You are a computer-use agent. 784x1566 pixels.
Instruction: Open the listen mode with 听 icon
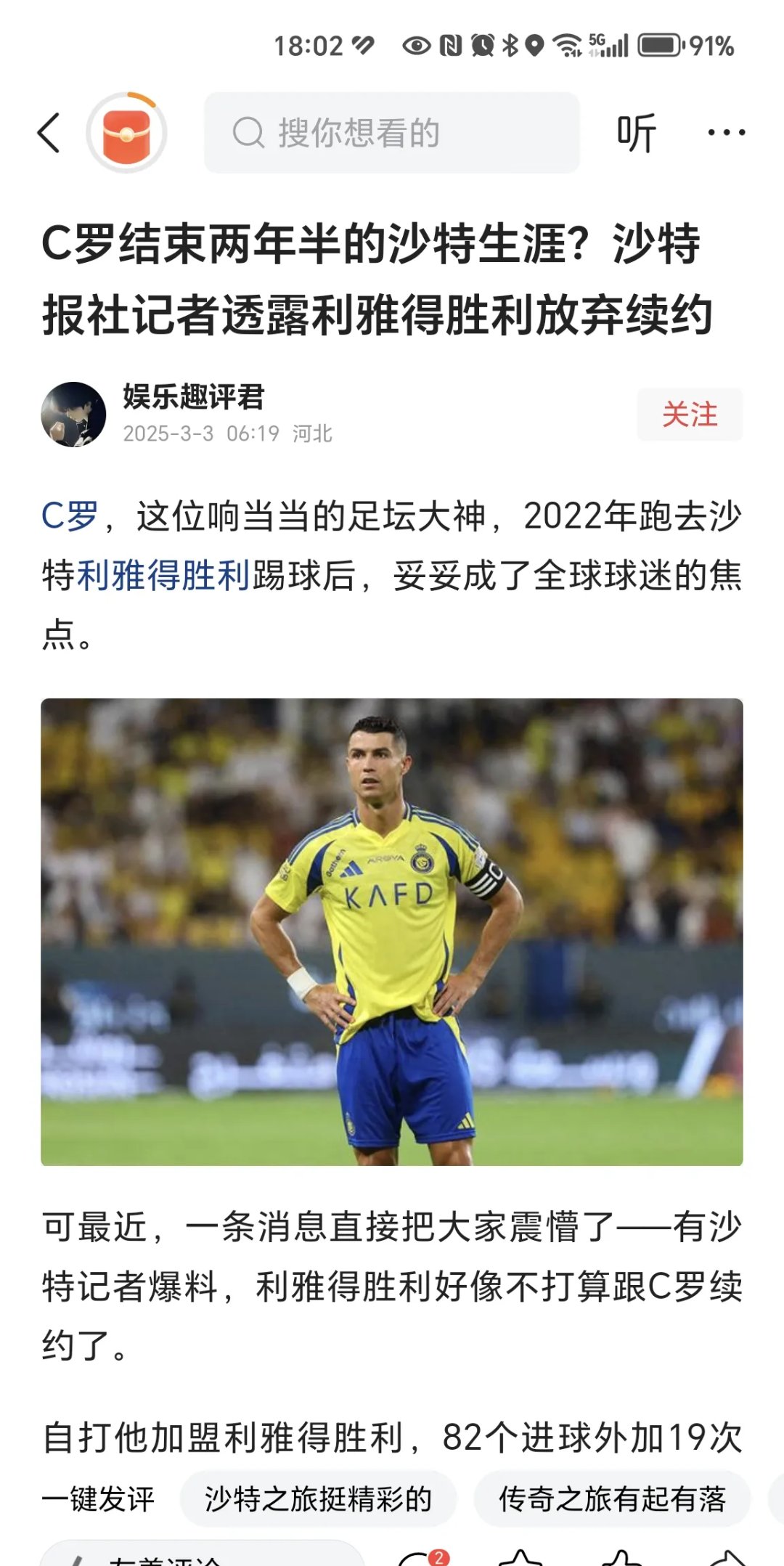tap(635, 133)
